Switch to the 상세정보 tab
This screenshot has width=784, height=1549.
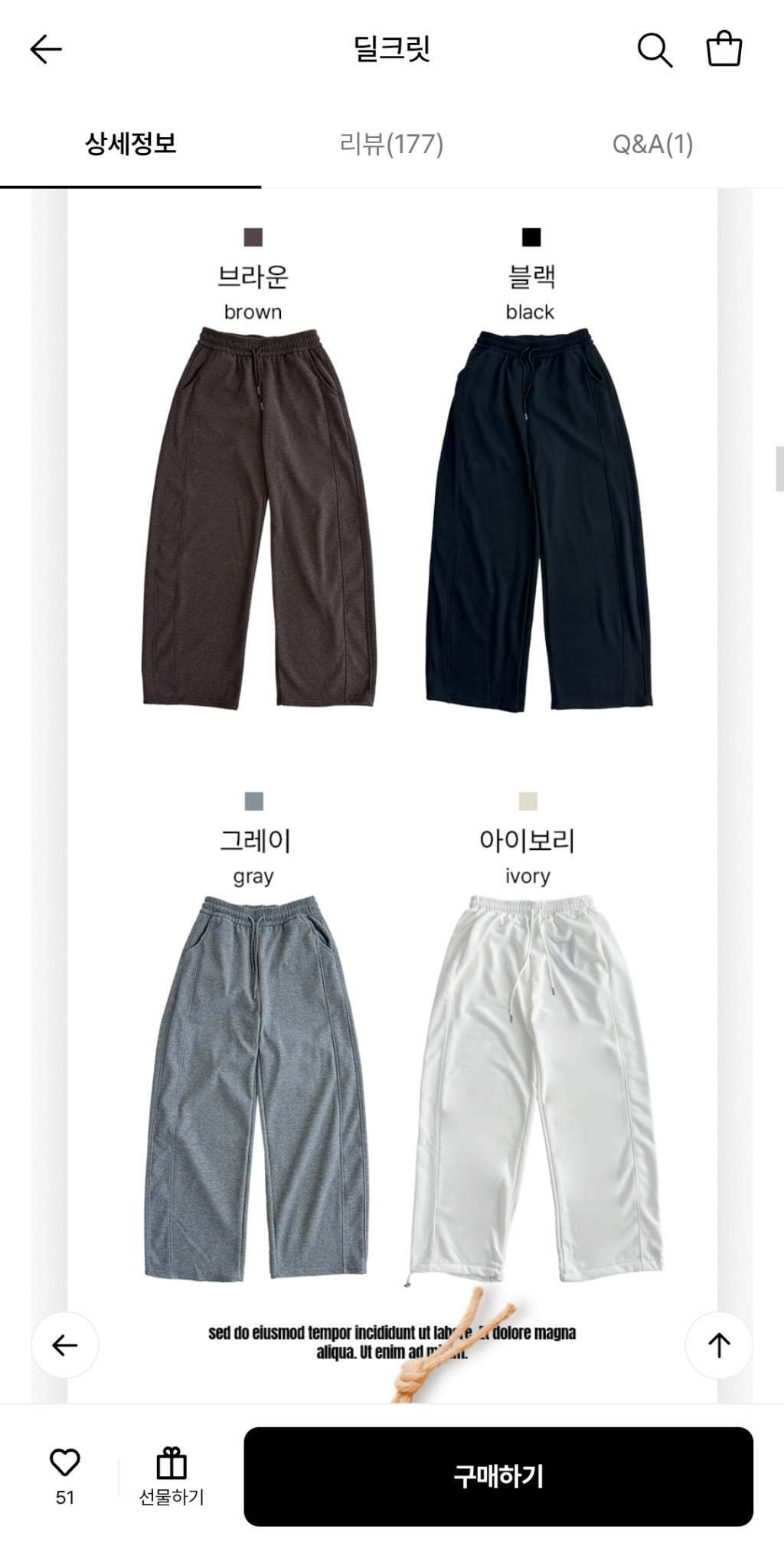pyautogui.click(x=130, y=144)
